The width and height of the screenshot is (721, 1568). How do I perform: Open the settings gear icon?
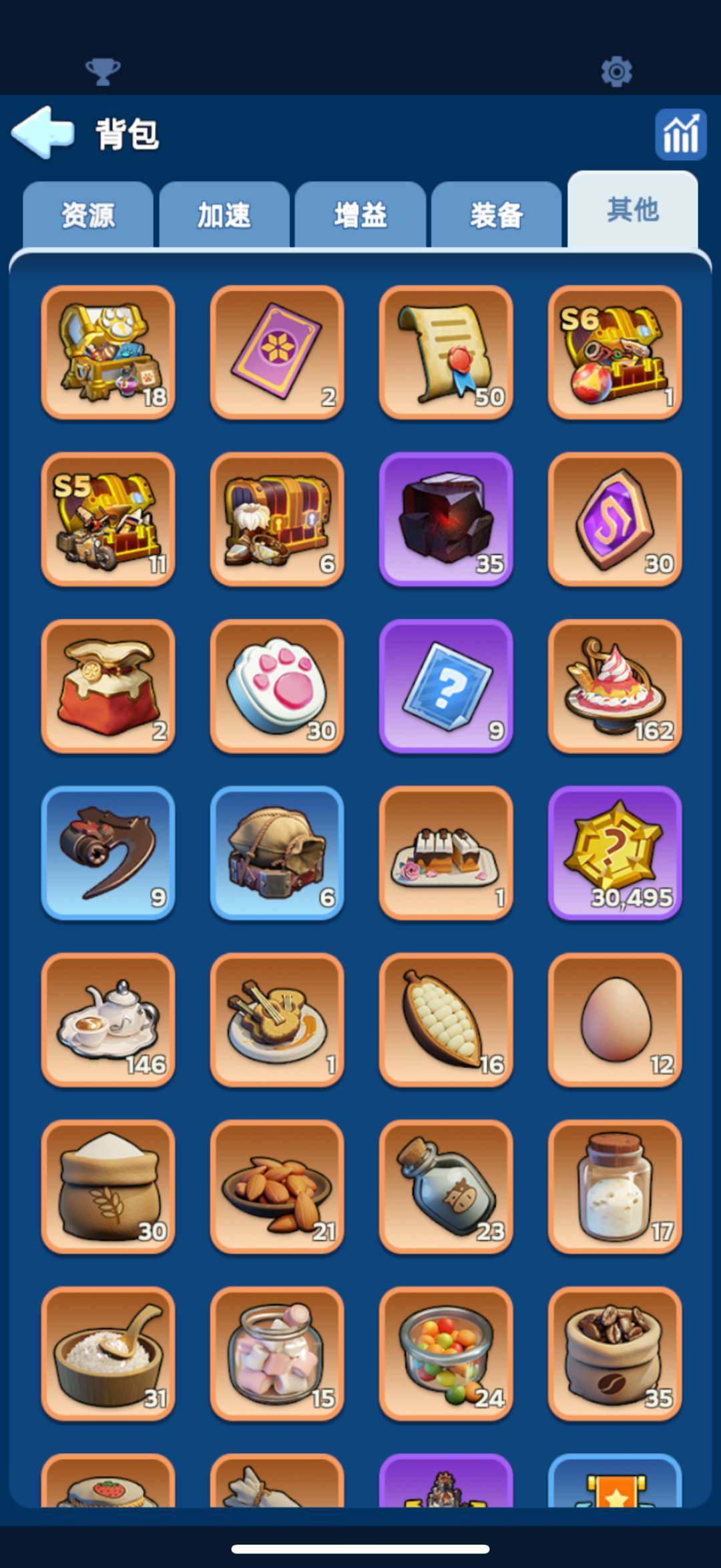click(x=616, y=71)
